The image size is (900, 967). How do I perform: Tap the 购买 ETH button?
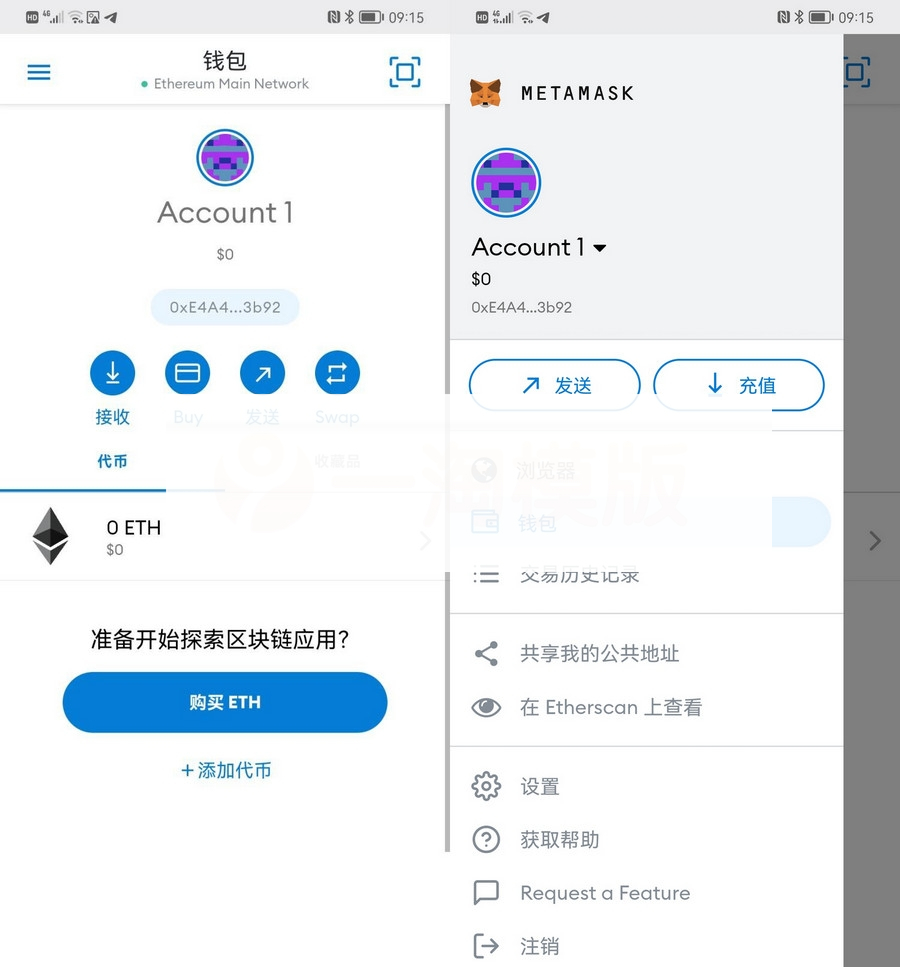pyautogui.click(x=225, y=702)
